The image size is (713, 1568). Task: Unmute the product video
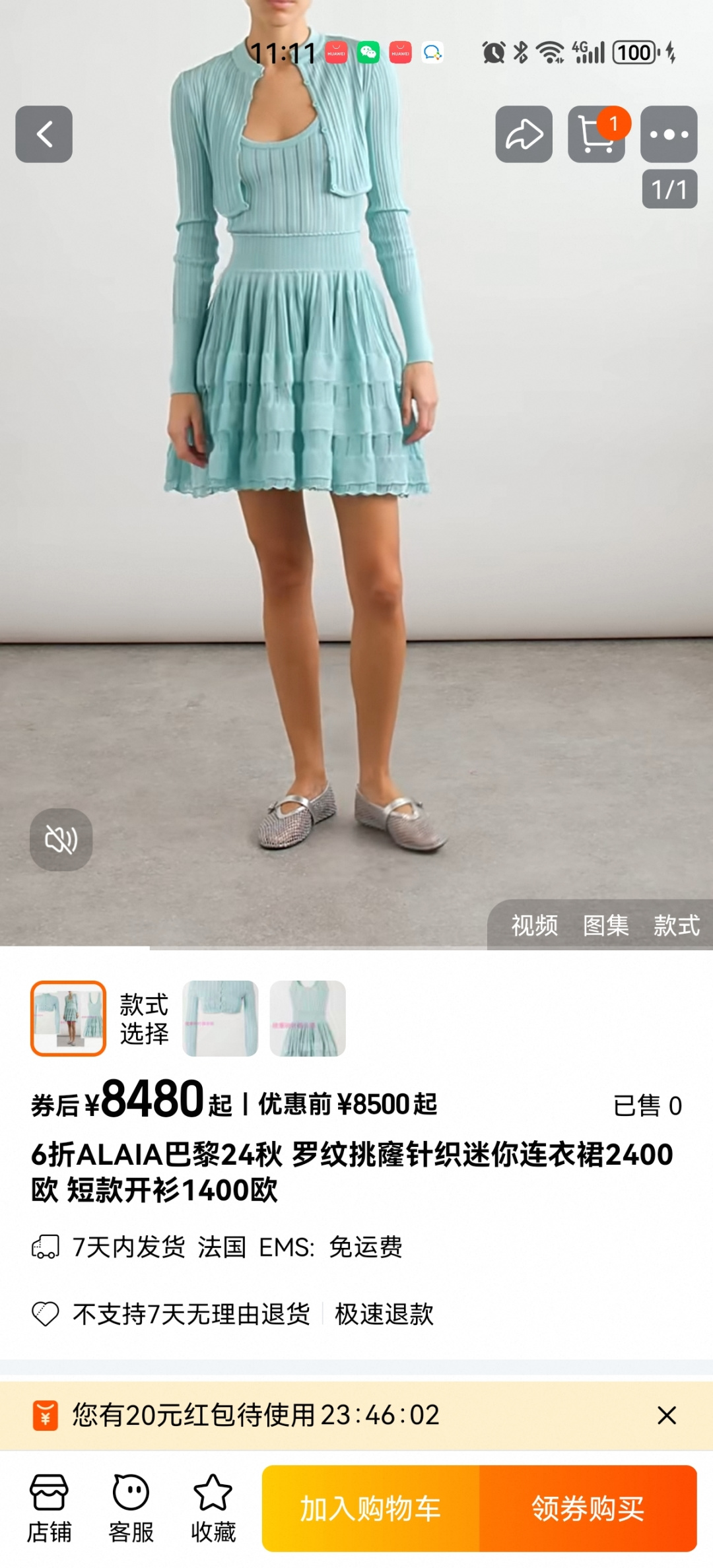(61, 839)
